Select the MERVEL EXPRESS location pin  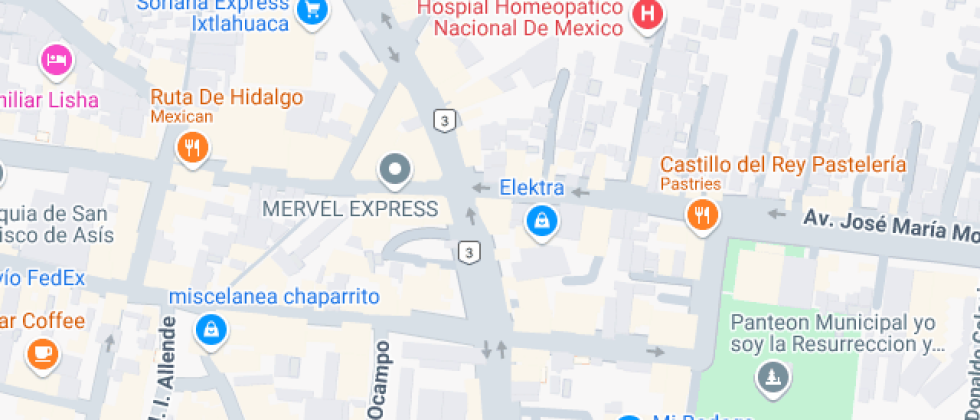[396, 170]
